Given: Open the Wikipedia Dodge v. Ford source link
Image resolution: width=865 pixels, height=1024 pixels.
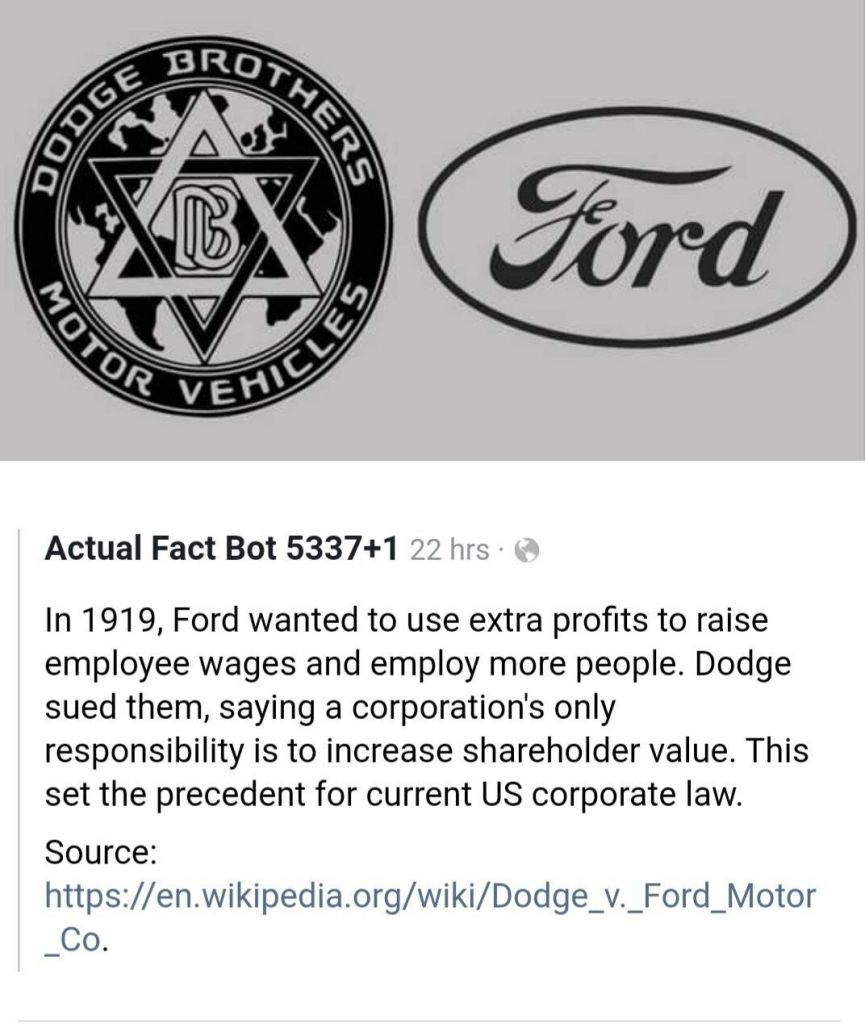Looking at the screenshot, I should (430, 918).
